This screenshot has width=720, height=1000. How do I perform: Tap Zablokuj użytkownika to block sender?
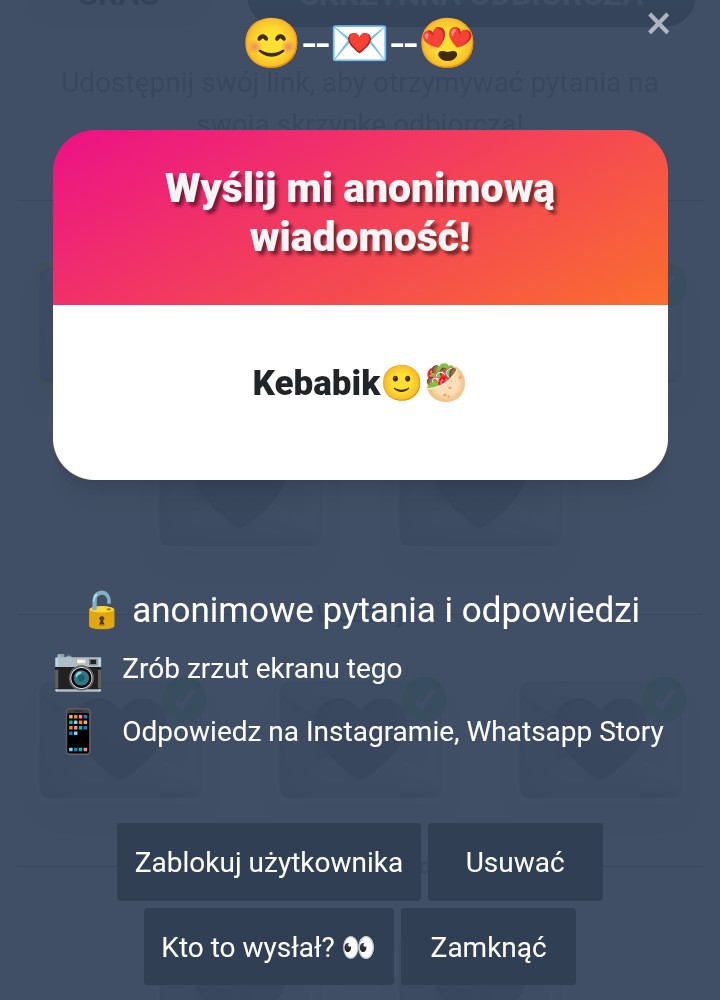pyautogui.click(x=268, y=862)
